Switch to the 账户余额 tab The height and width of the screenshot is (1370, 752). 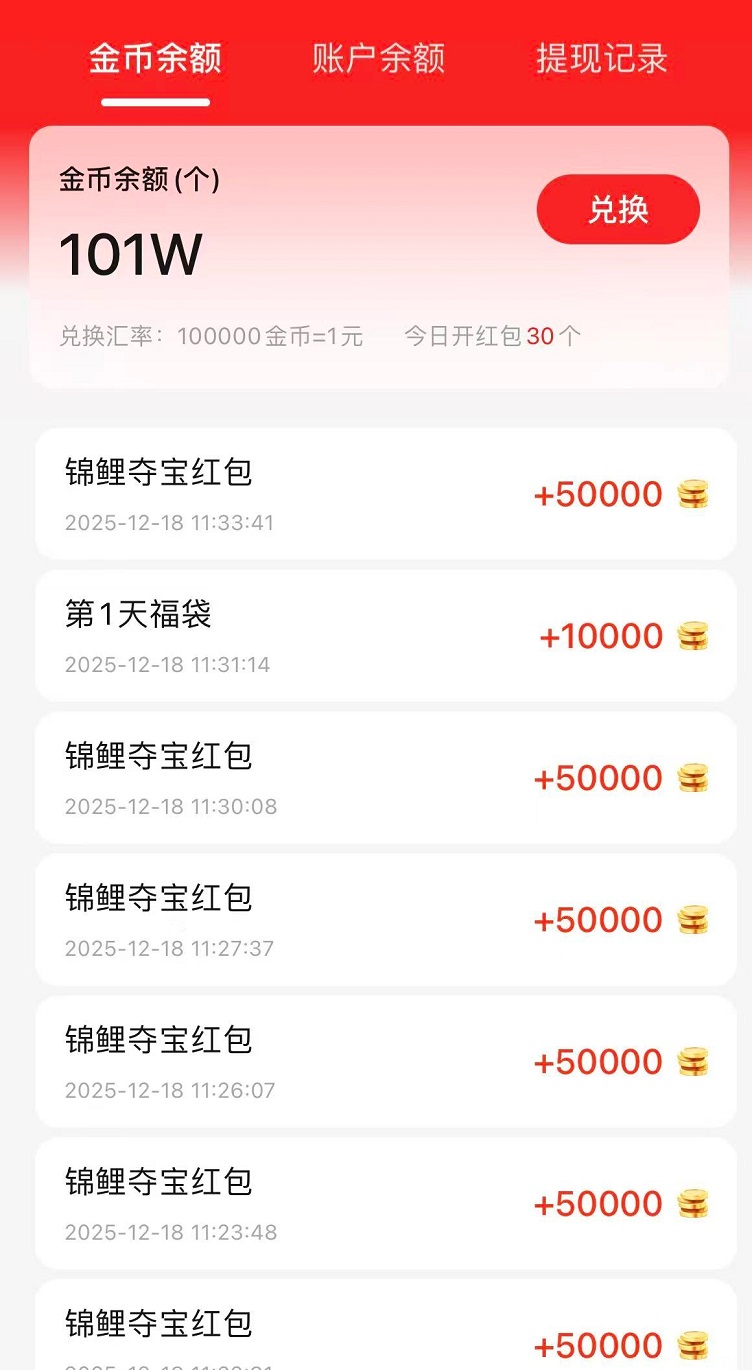point(377,59)
